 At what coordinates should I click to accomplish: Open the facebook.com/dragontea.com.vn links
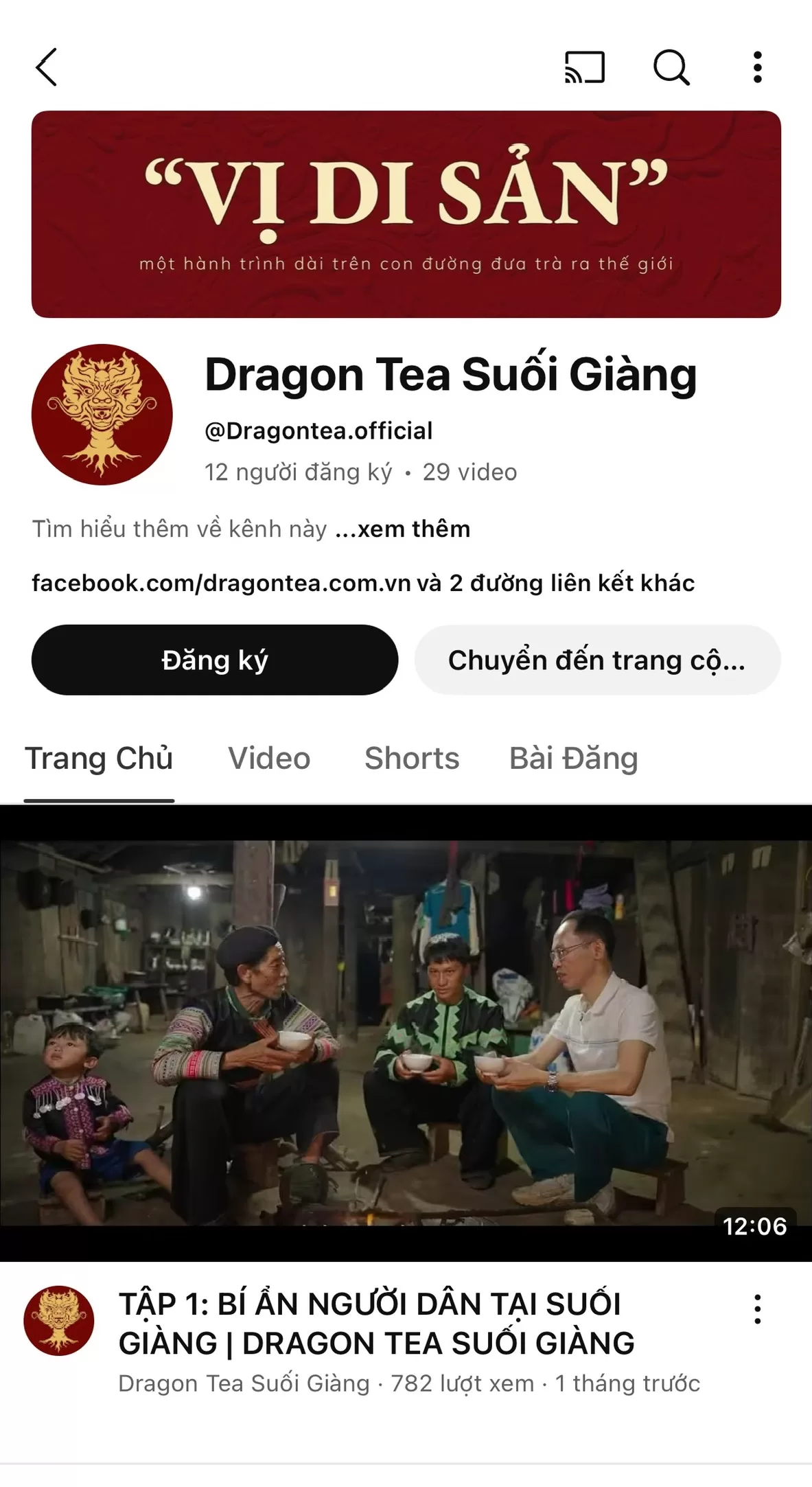point(362,583)
